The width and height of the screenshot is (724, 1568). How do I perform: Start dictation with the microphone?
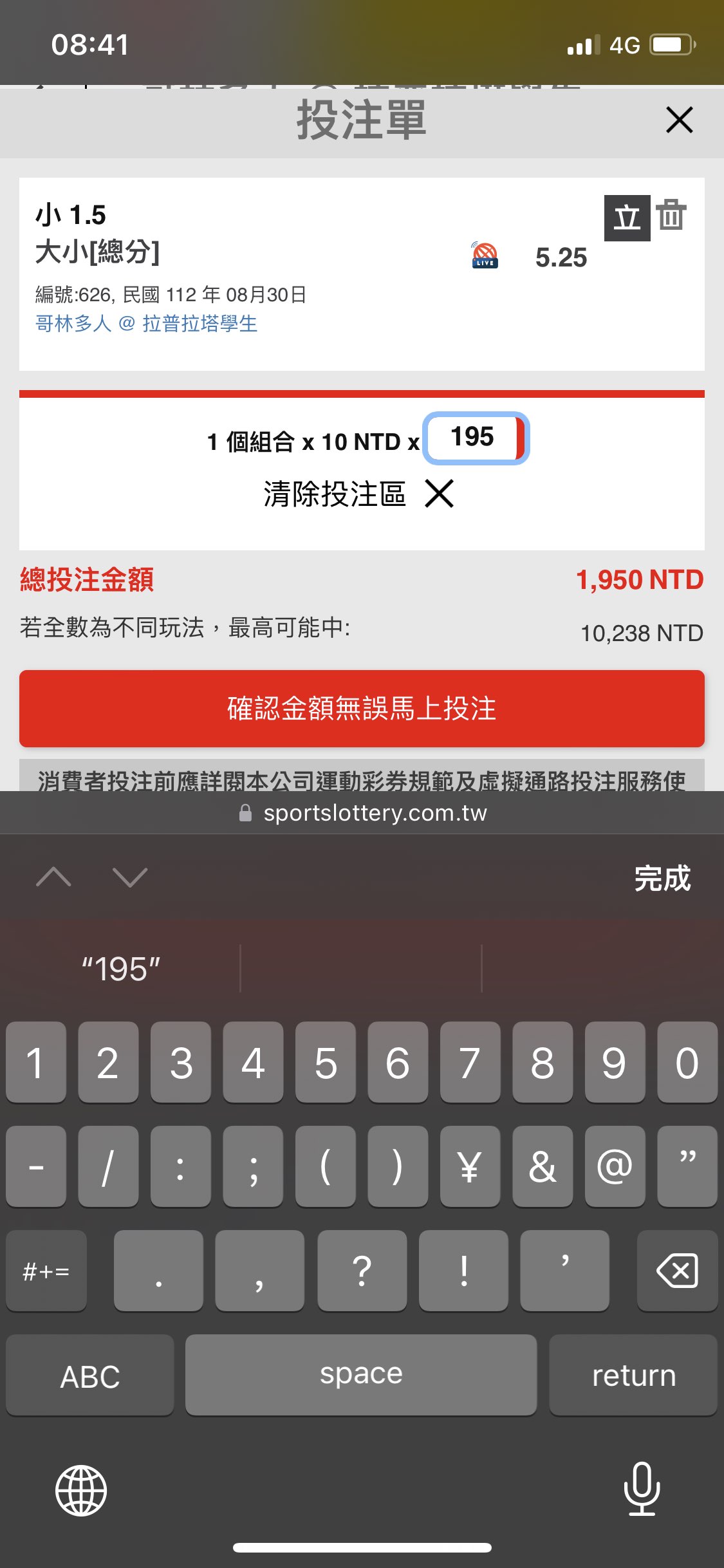click(642, 1489)
